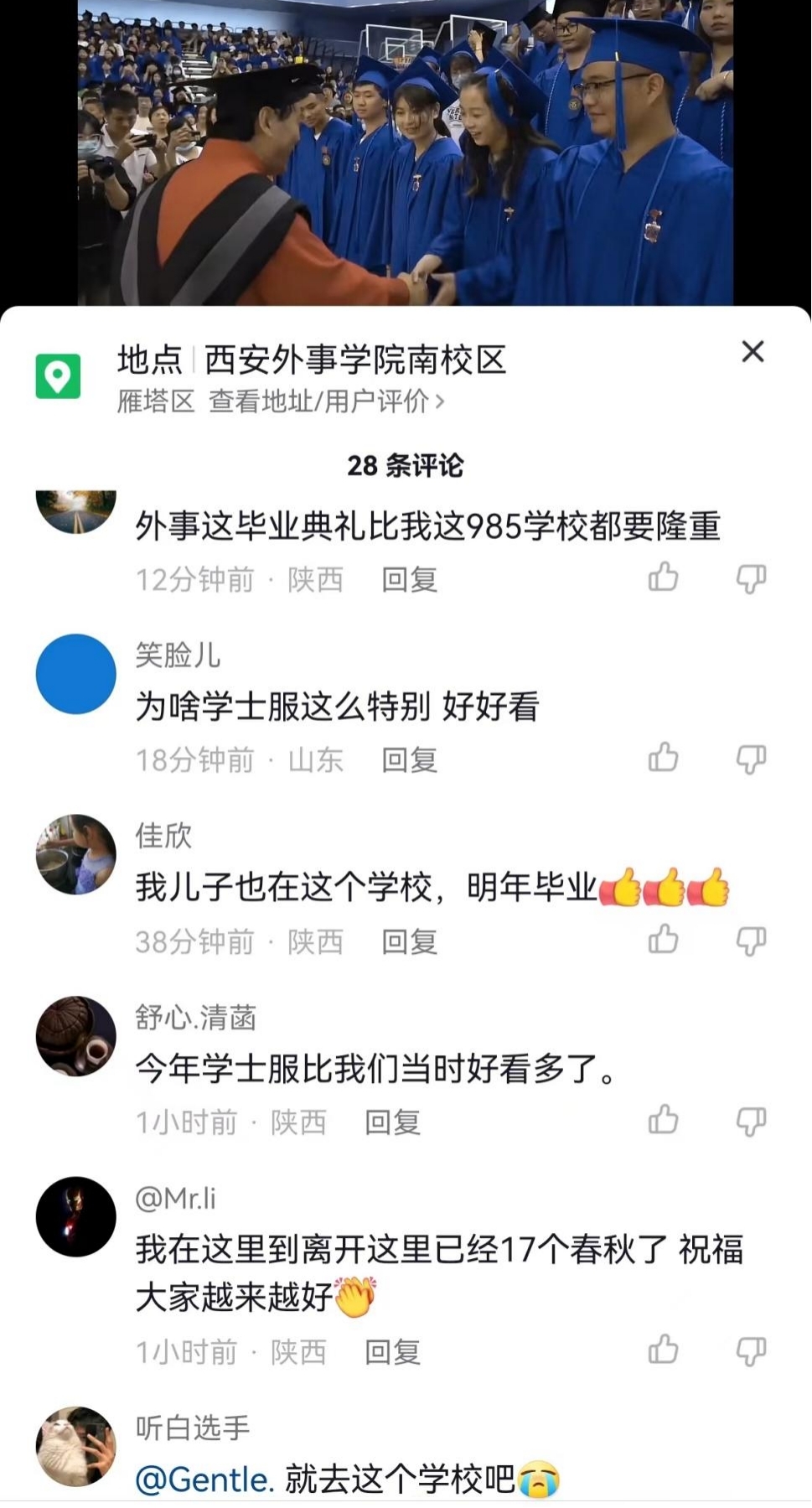Close the comments panel
This screenshot has height=1508, width=812.
[x=753, y=352]
